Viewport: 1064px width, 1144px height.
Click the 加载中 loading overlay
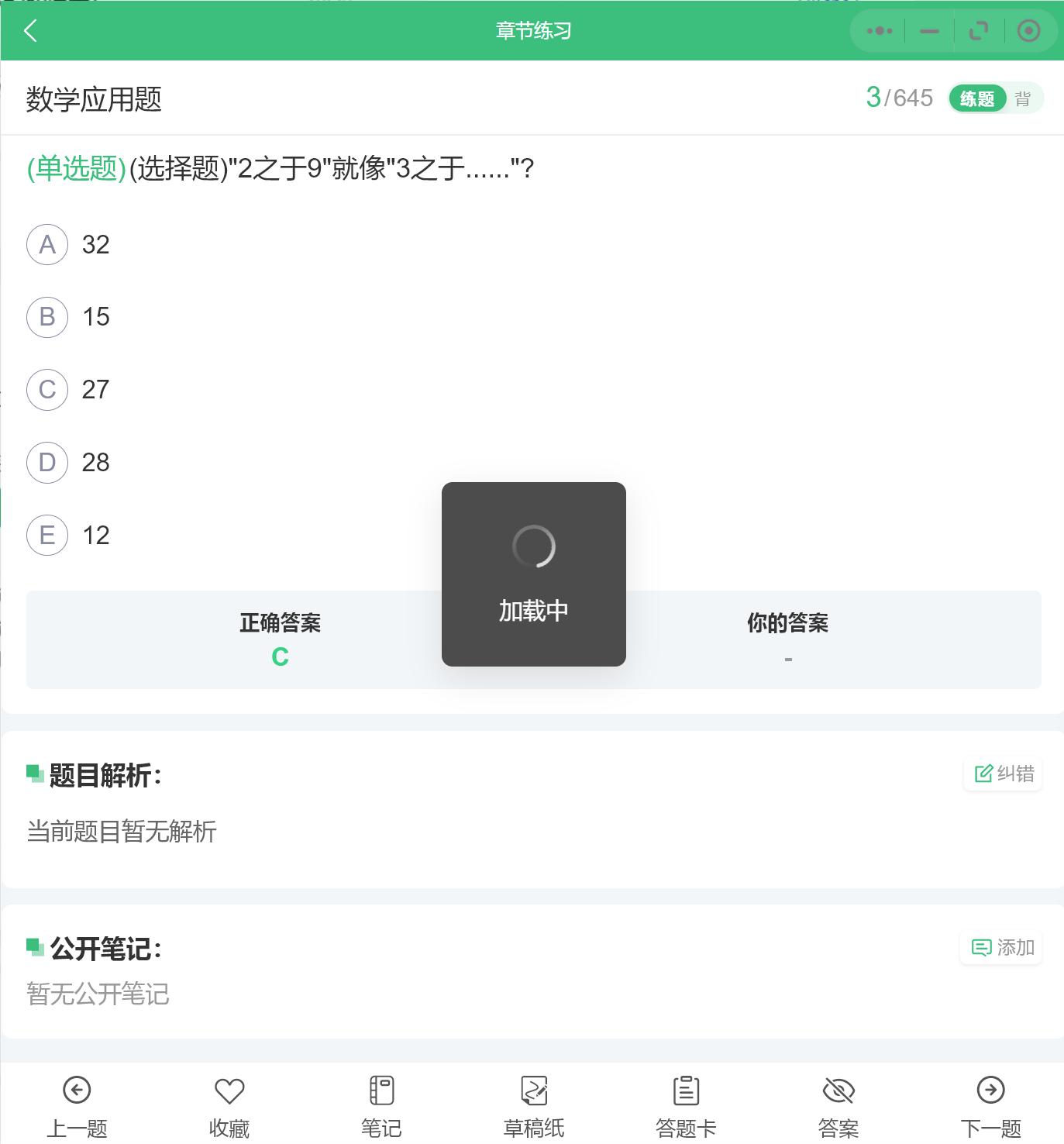533,574
